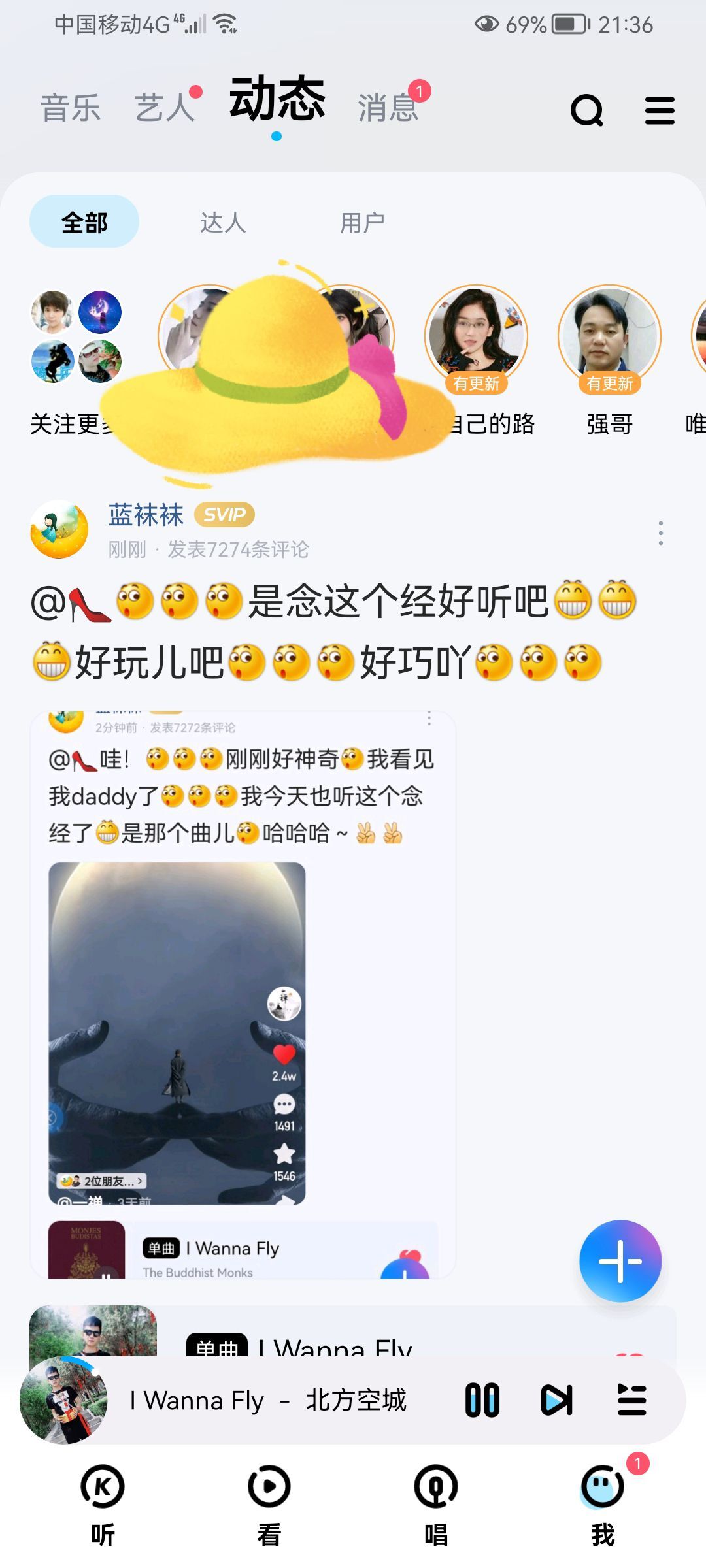Open the playback queue list
This screenshot has height=1568, width=706.
[631, 1400]
